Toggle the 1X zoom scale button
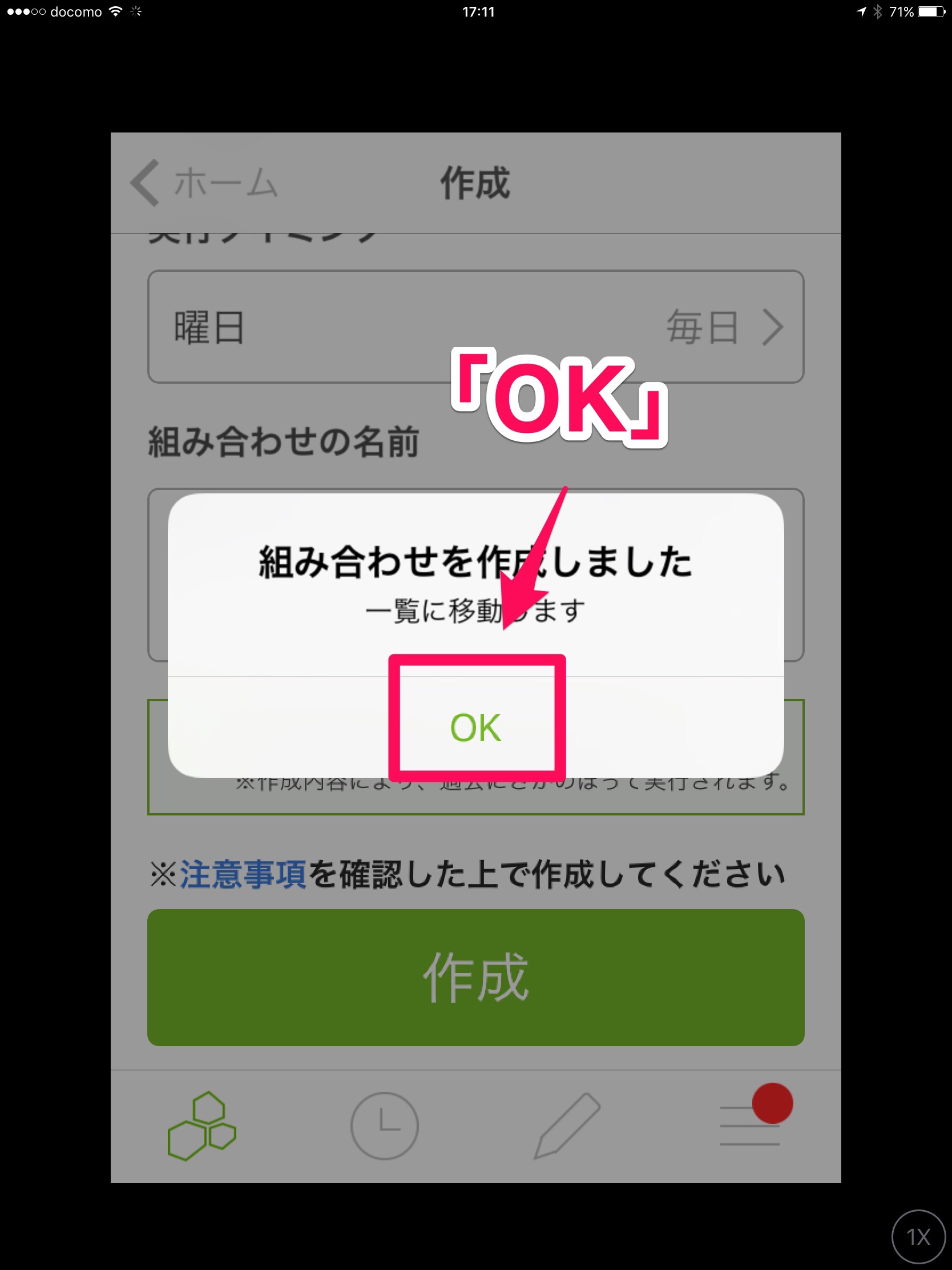 pyautogui.click(x=919, y=1237)
